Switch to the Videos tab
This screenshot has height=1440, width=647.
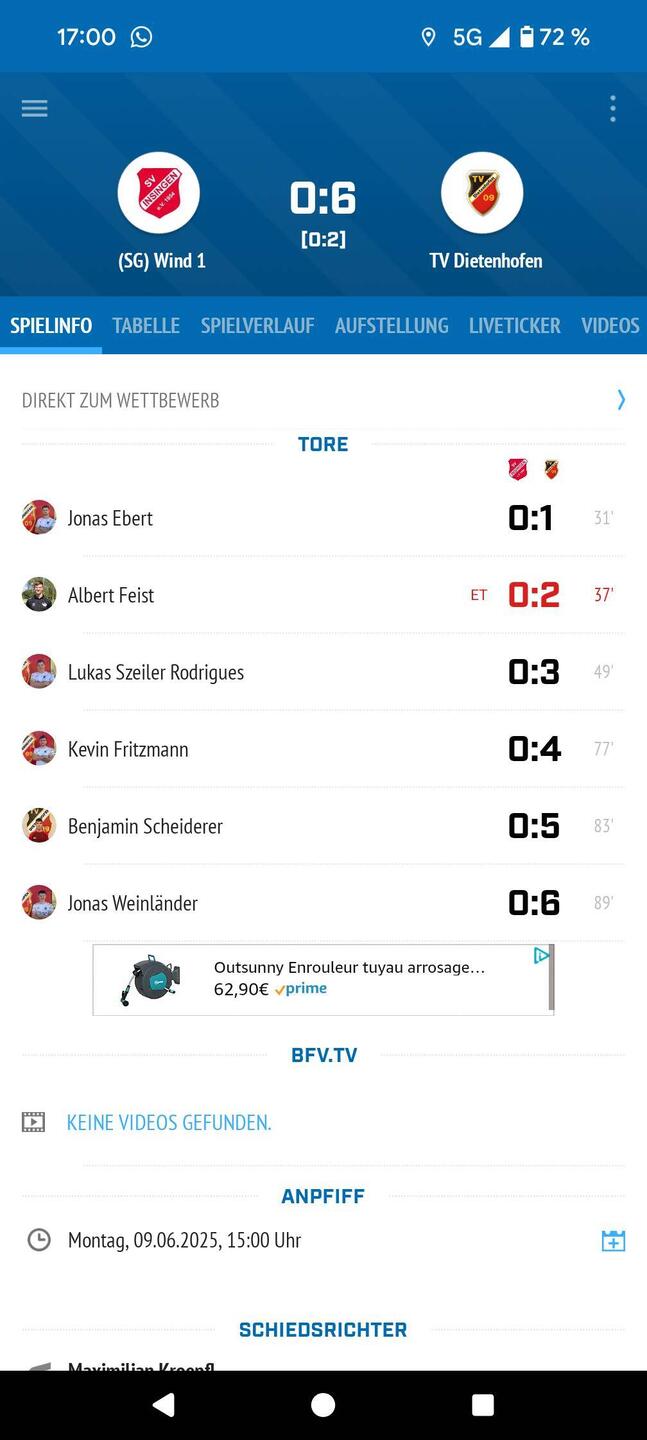coord(610,326)
